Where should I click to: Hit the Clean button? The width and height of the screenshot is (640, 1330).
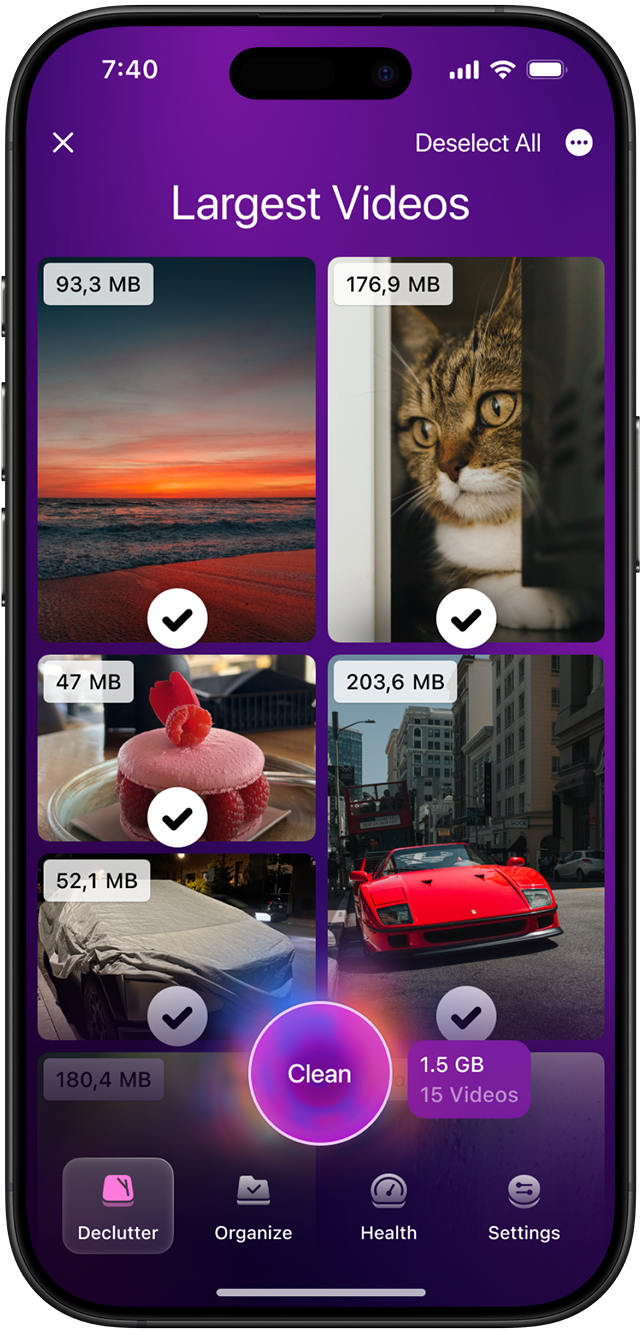click(320, 1074)
